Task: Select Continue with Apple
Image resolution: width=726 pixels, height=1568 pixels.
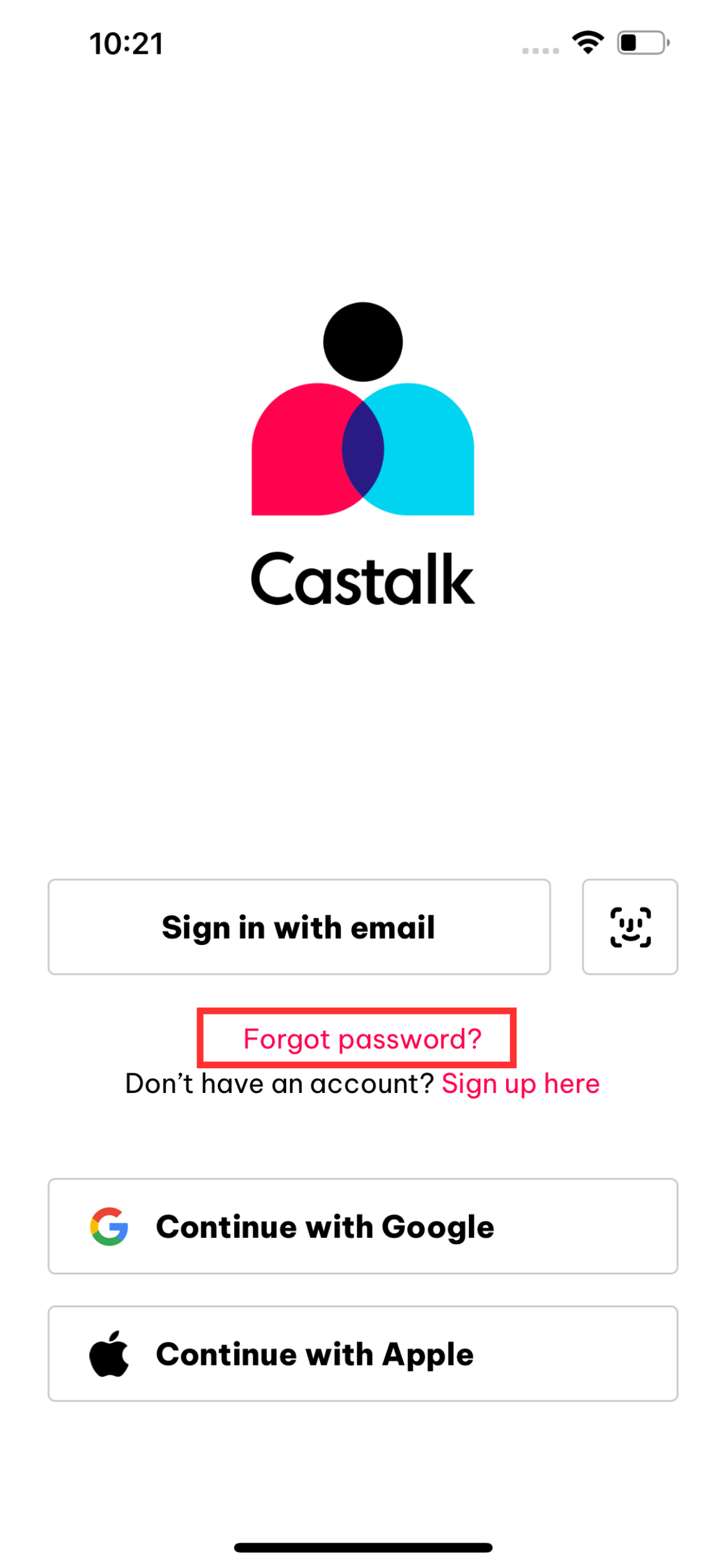Action: (362, 1354)
